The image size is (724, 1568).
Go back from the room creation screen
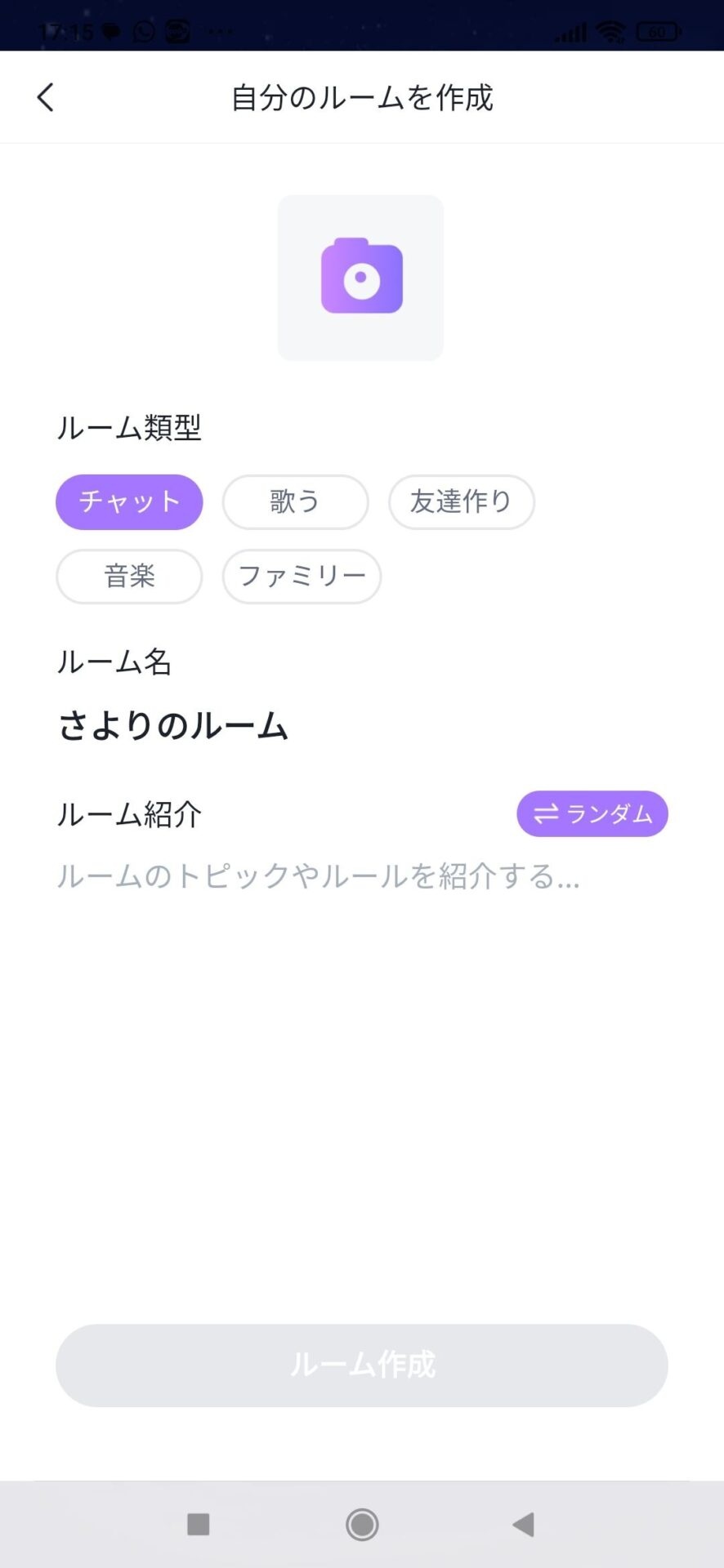tap(46, 97)
